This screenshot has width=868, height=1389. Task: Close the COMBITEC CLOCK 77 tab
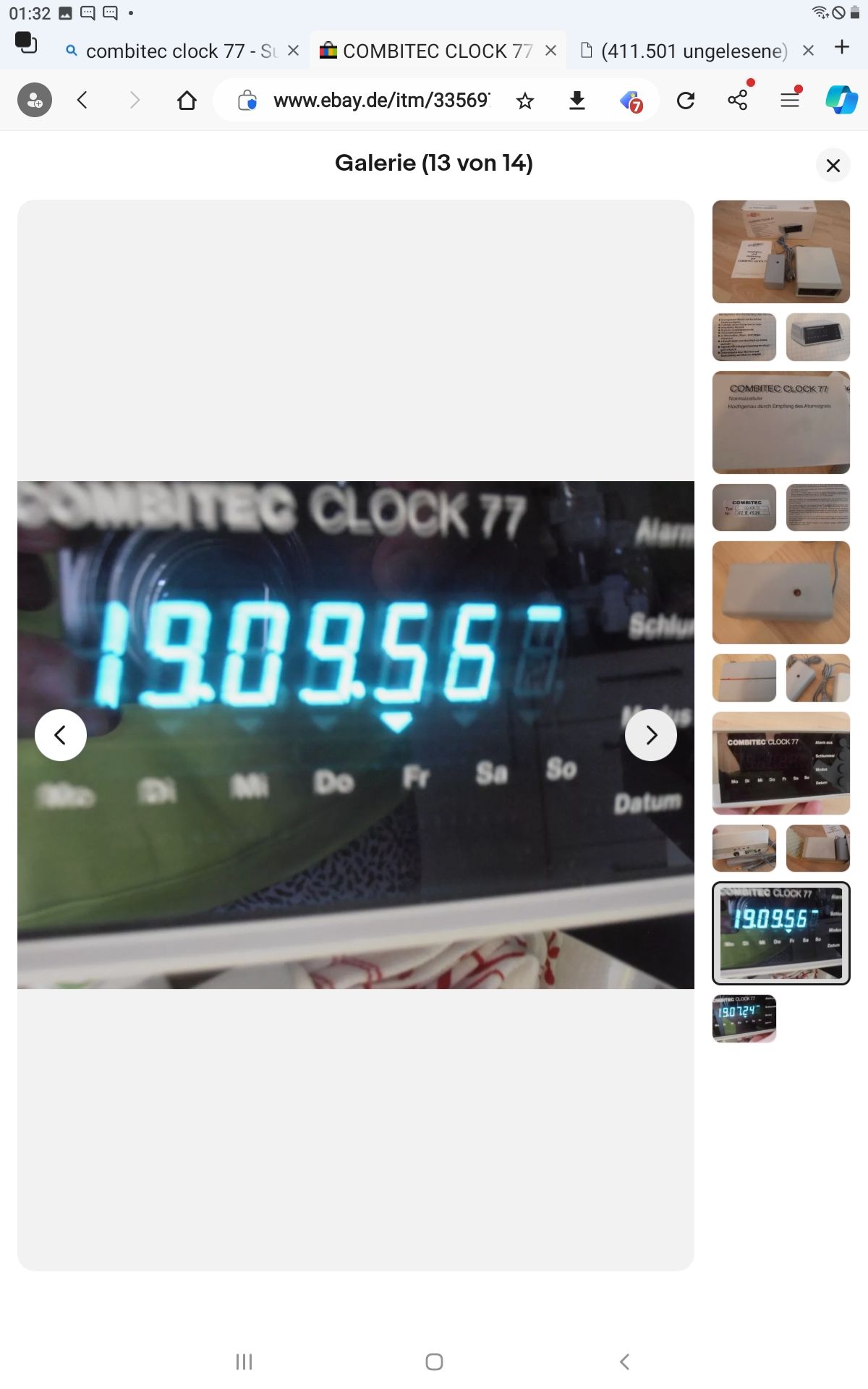click(550, 51)
